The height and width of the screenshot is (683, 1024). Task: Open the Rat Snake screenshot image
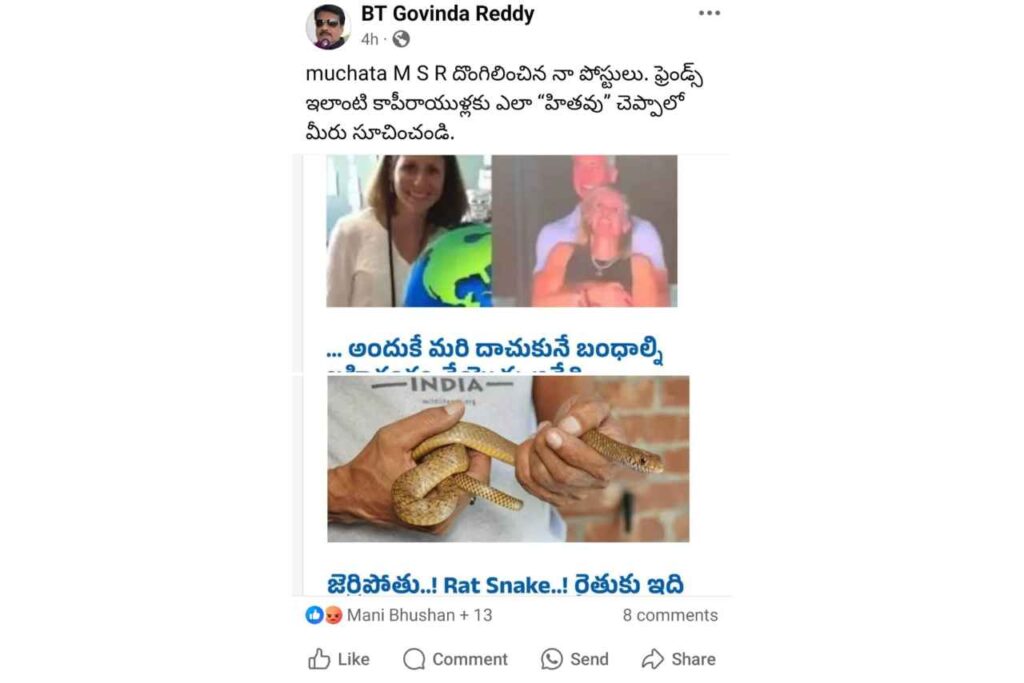coord(507,460)
